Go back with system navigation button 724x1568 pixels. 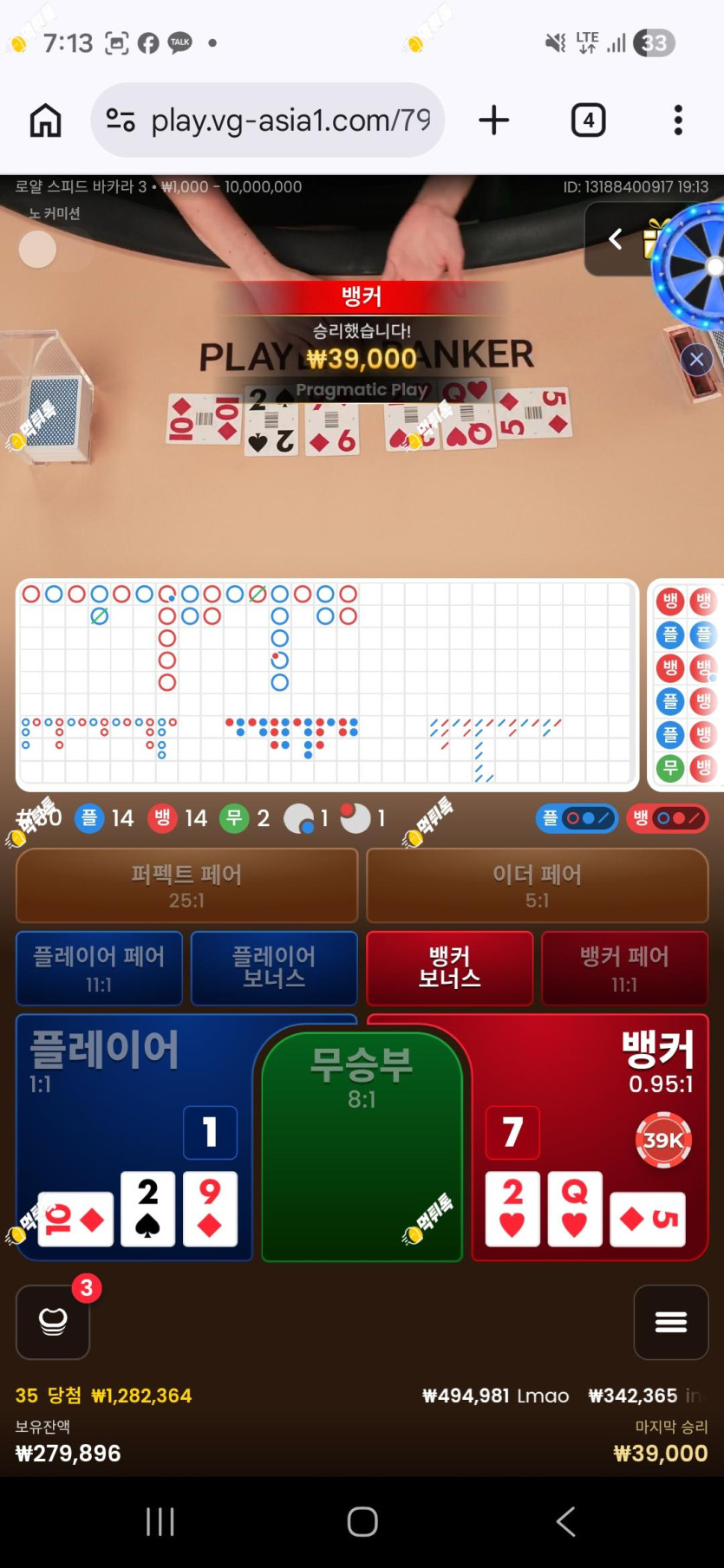[x=565, y=1521]
